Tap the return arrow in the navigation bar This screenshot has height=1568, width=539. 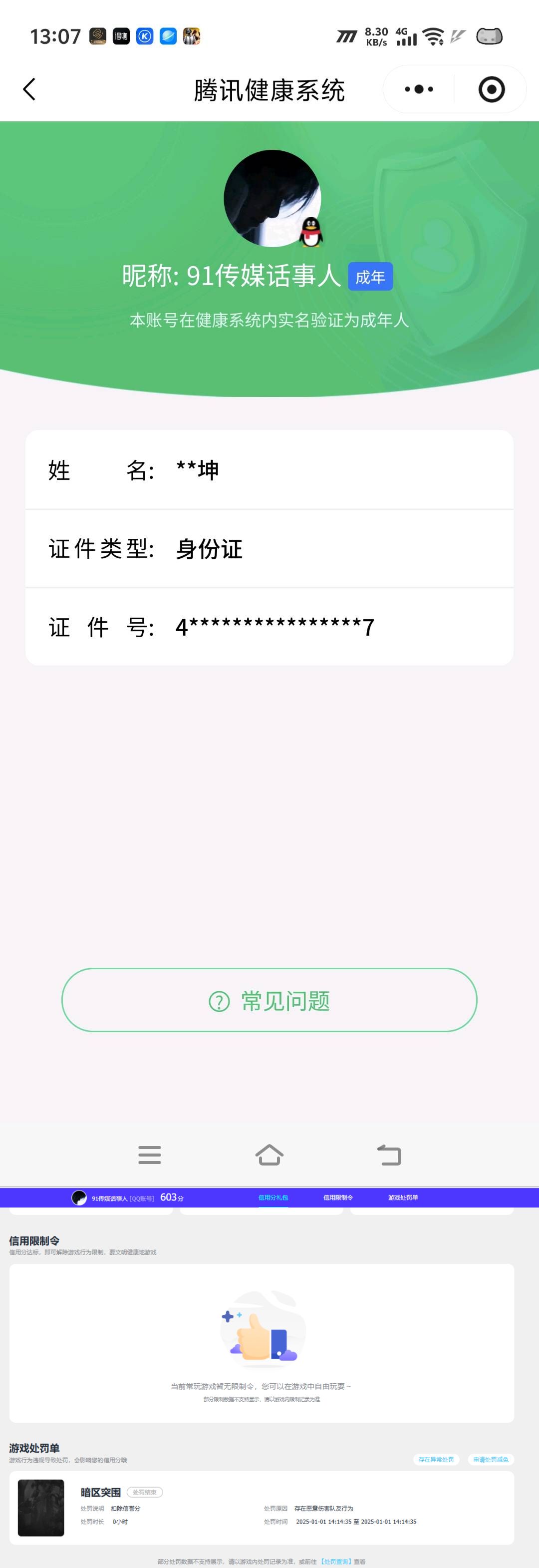click(390, 1155)
